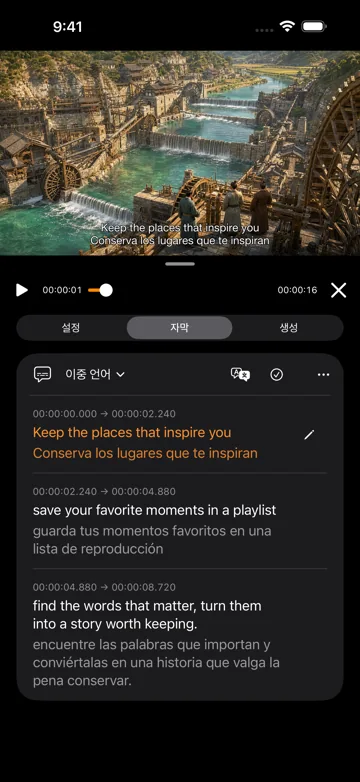Jump to "find the words that matter" subtitle
Screen dimensions: 360x782
[x=180, y=635]
